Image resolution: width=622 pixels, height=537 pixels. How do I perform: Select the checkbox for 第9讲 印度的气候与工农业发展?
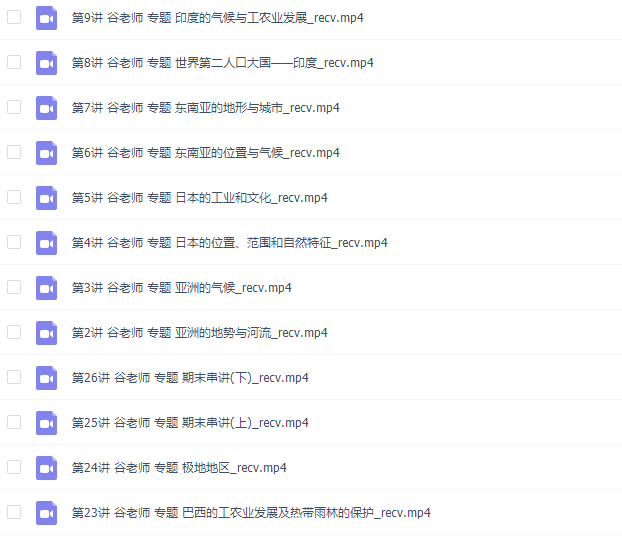[x=14, y=17]
